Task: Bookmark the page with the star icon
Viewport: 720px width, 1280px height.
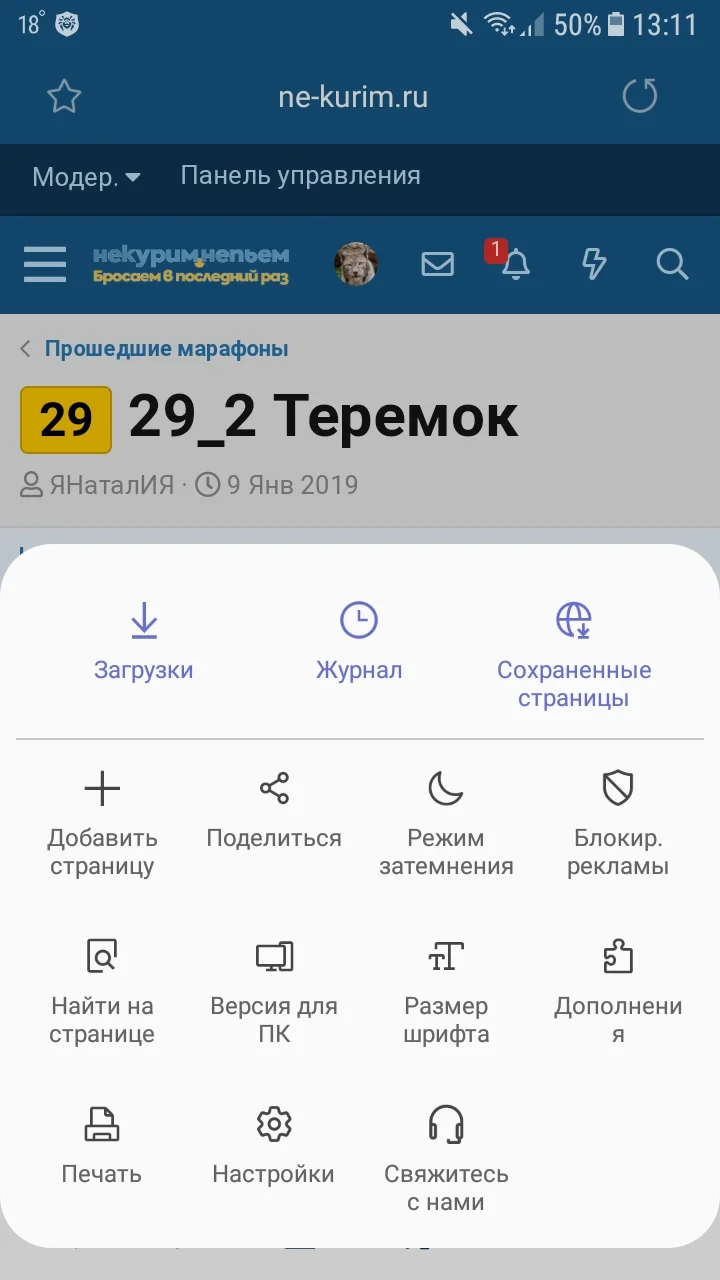Action: 63,96
